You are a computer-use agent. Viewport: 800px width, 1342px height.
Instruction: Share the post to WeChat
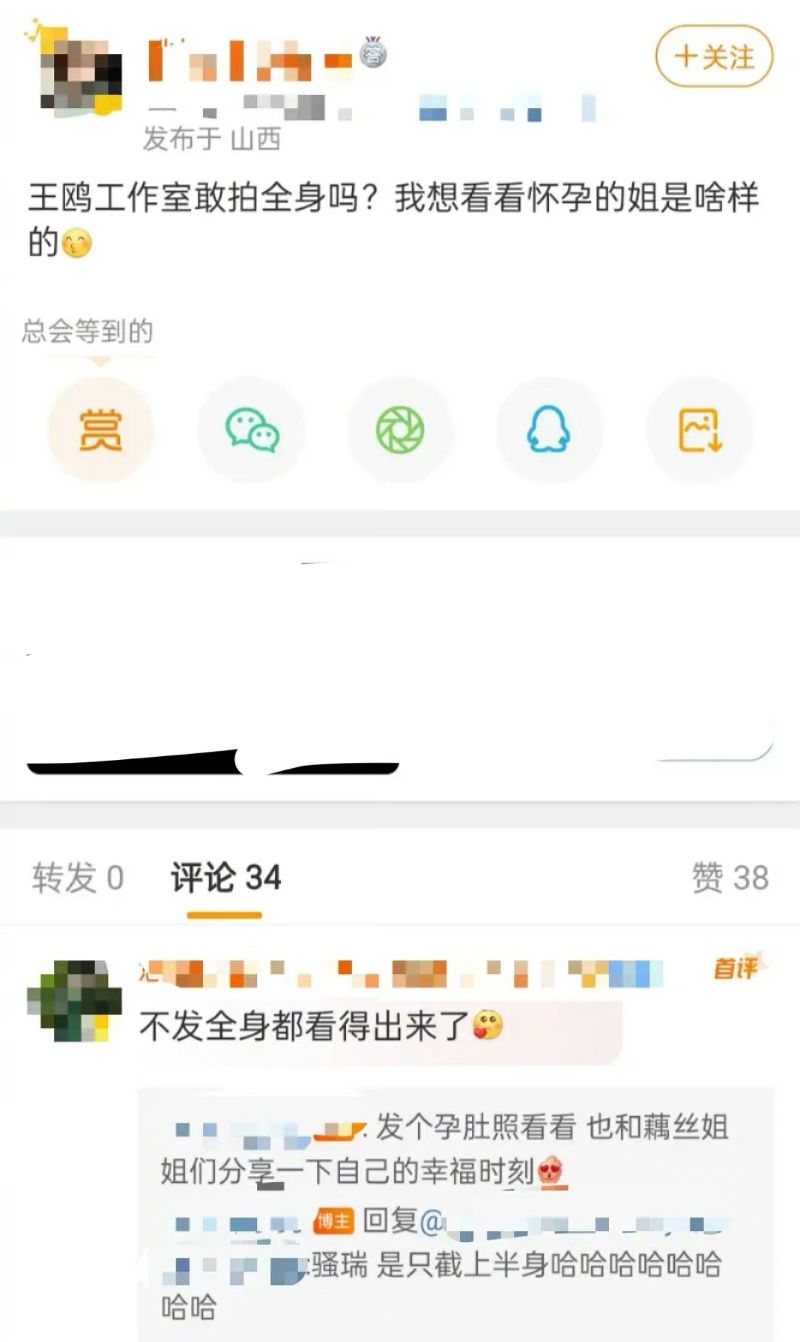point(251,431)
